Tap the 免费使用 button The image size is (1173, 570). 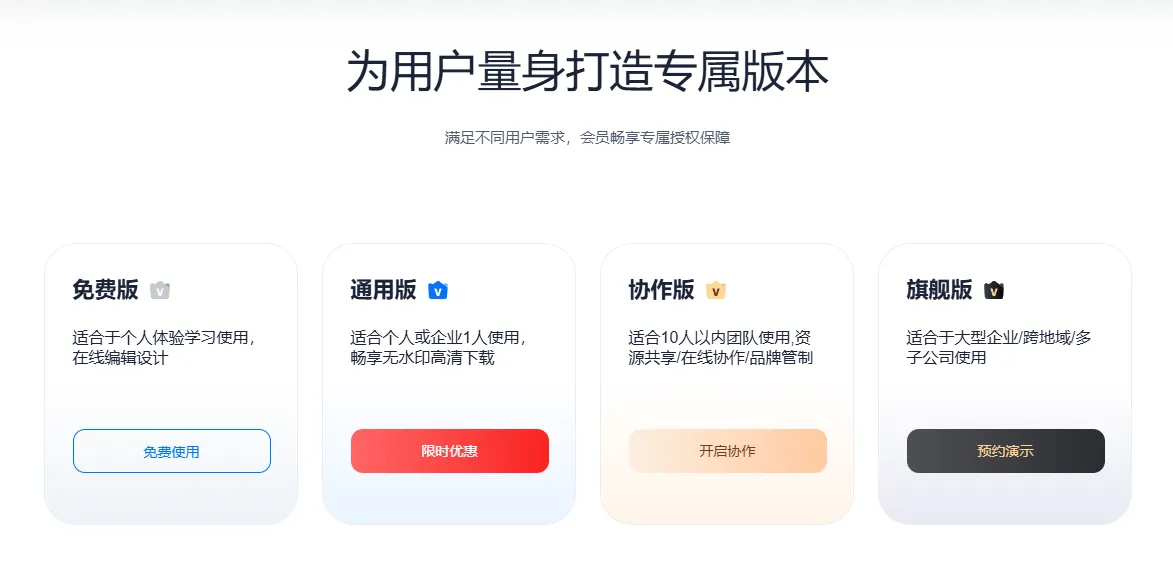(x=171, y=451)
